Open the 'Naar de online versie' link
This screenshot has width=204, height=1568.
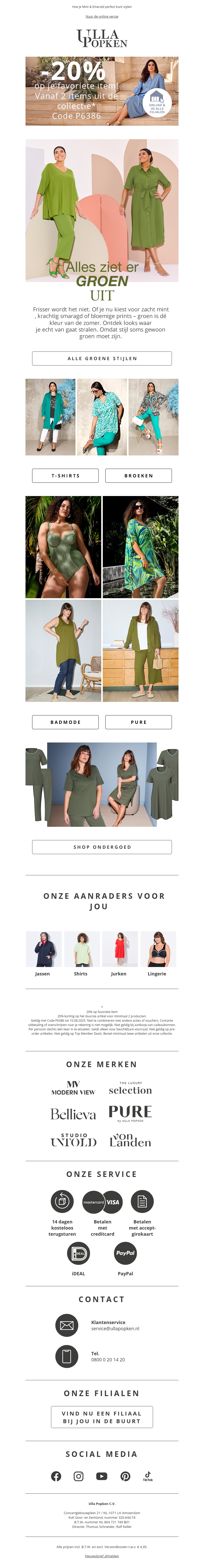[x=101, y=16]
